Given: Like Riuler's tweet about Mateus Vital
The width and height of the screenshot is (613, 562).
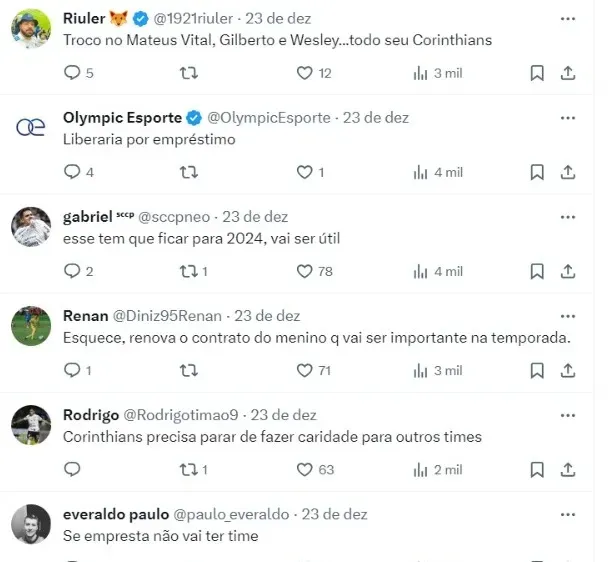Looking at the screenshot, I should 305,73.
